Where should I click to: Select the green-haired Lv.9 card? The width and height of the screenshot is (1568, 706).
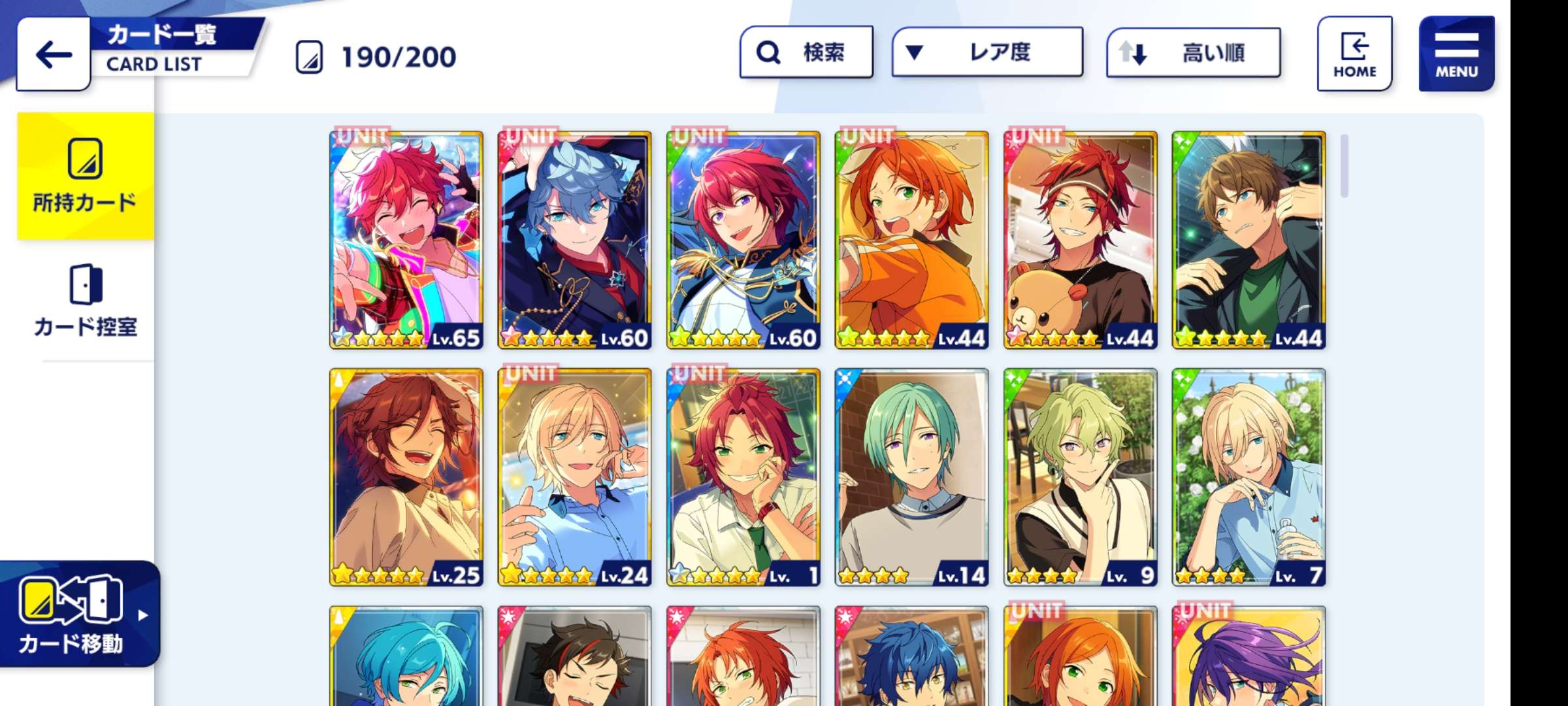click(x=1081, y=477)
